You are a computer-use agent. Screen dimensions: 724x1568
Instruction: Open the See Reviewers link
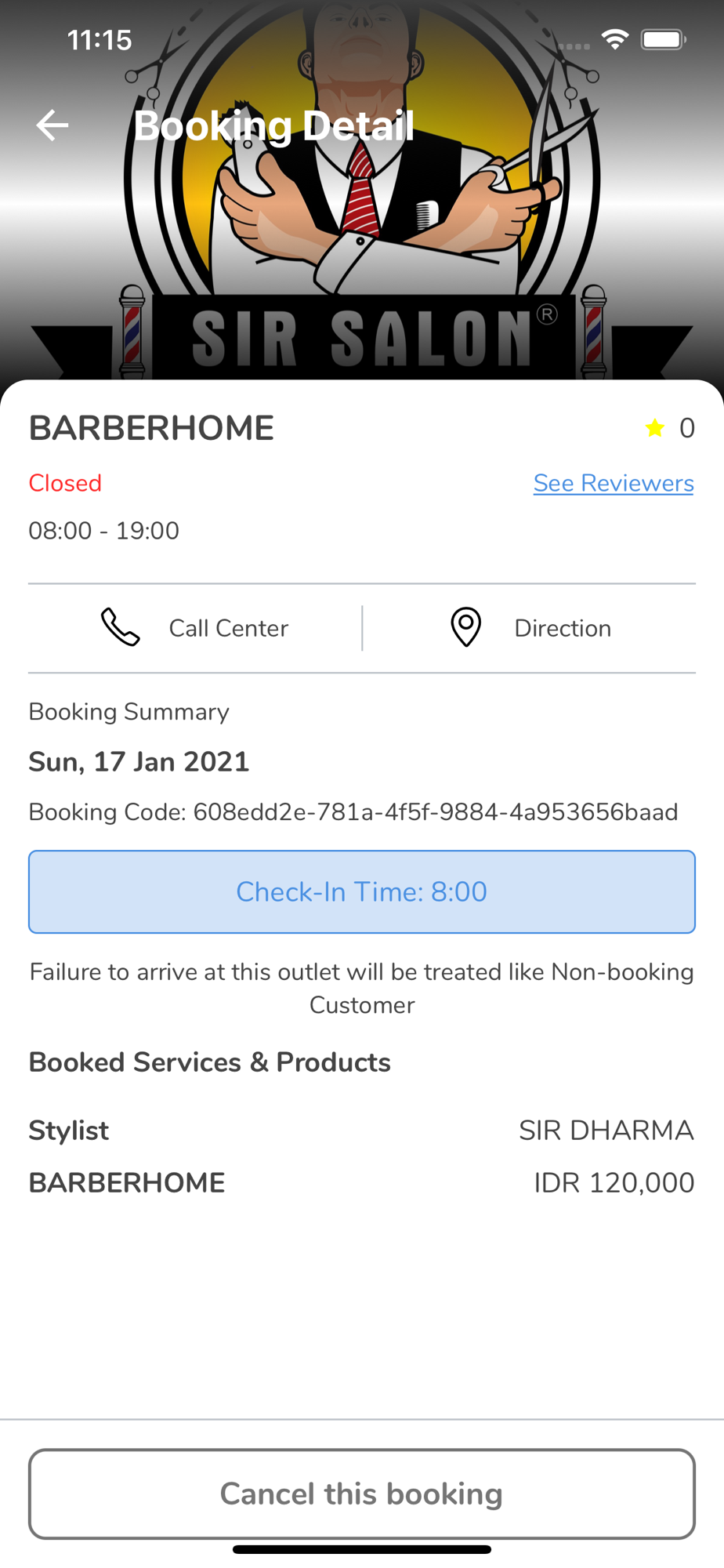[613, 483]
